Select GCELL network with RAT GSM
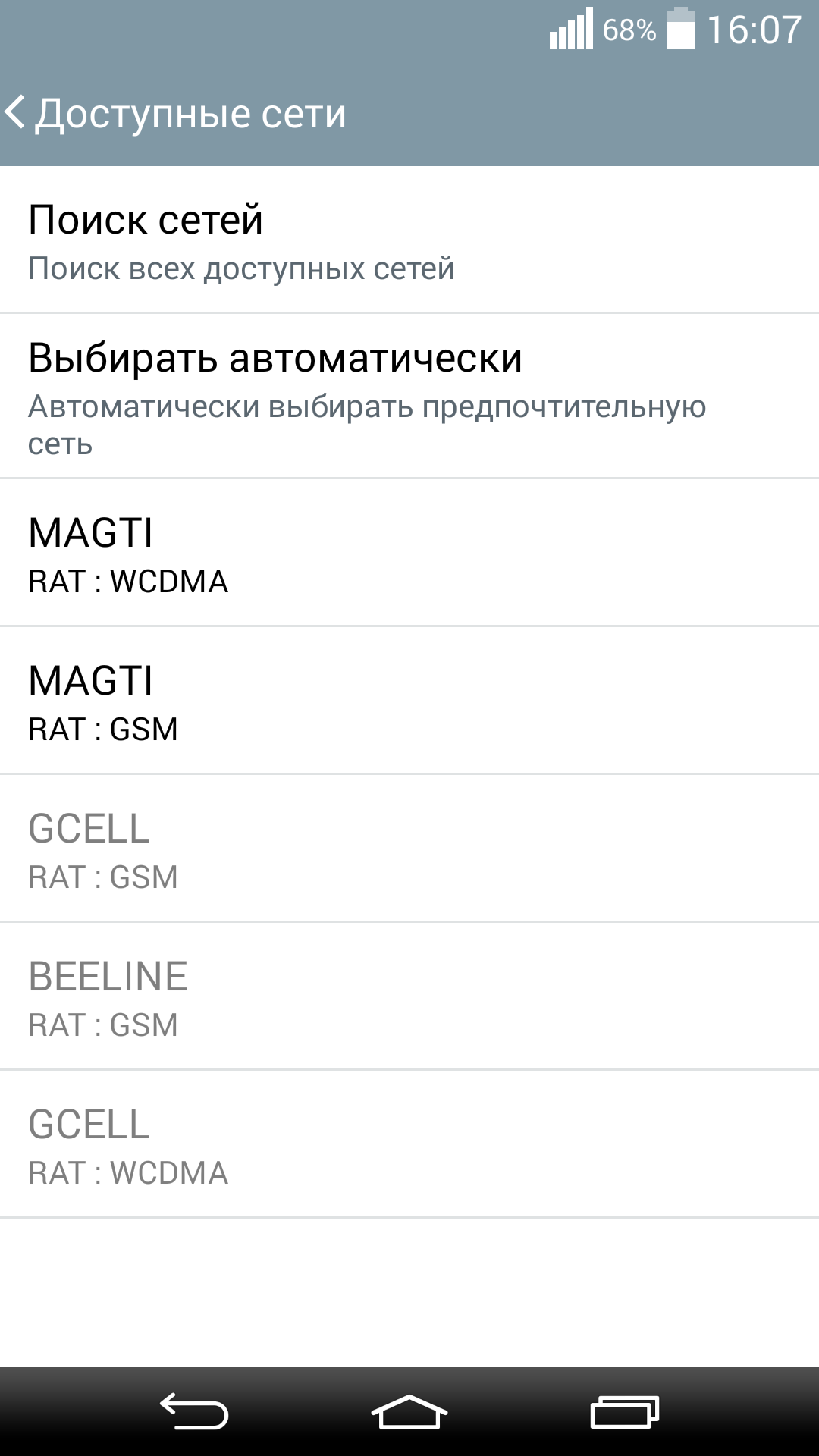This screenshot has height=1456, width=819. click(409, 849)
